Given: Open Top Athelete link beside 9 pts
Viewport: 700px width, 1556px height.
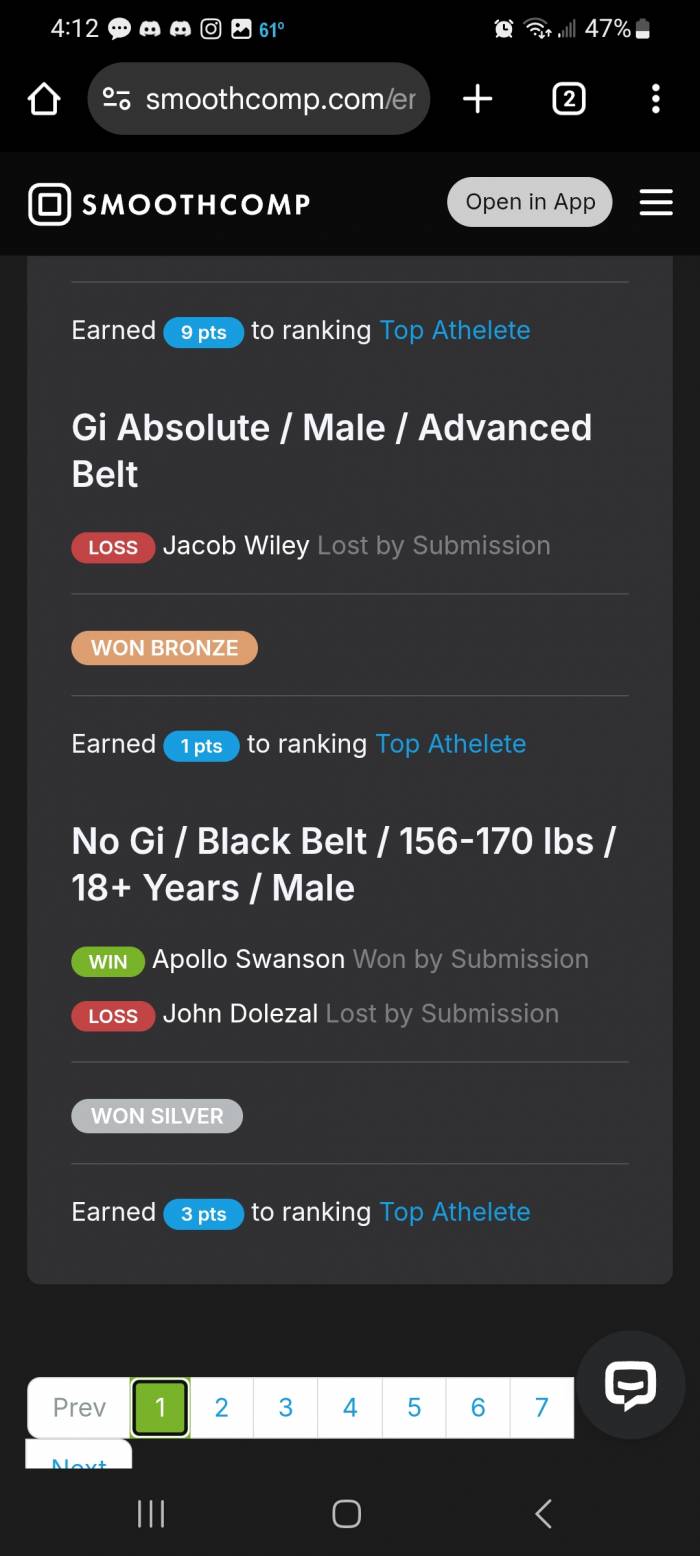Looking at the screenshot, I should click(455, 331).
